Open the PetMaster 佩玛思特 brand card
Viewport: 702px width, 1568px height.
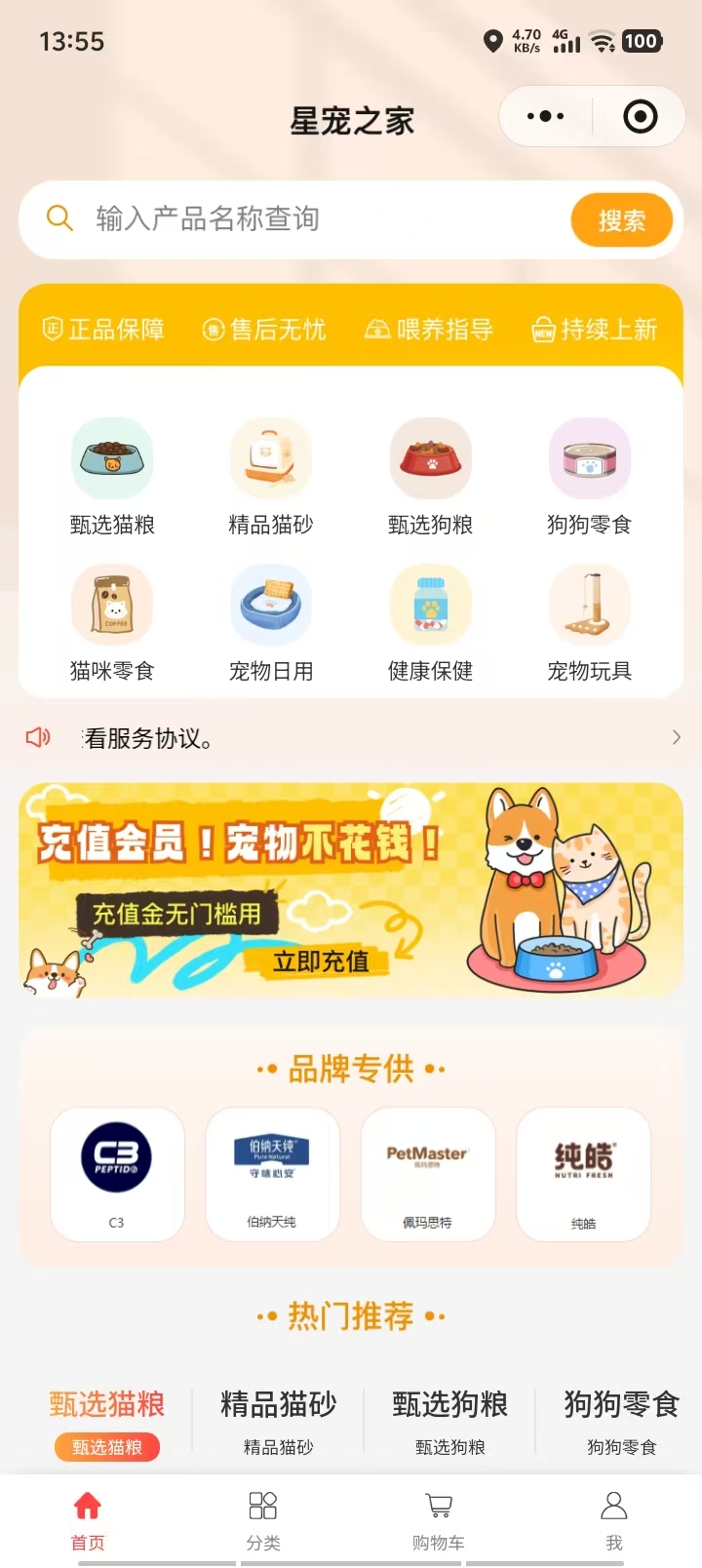(428, 1174)
